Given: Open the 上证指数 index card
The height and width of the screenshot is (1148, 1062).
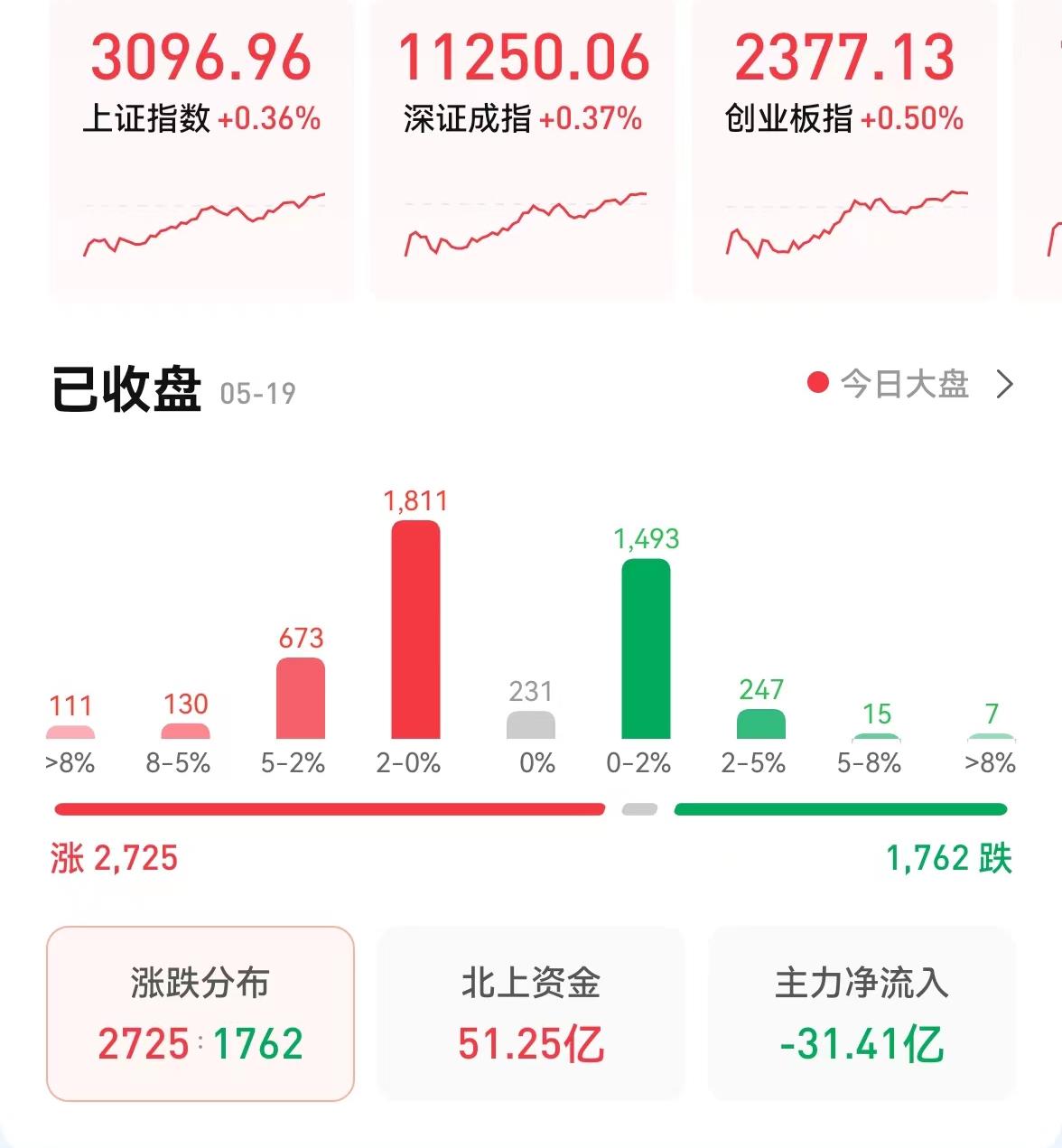Looking at the screenshot, I should point(200,145).
